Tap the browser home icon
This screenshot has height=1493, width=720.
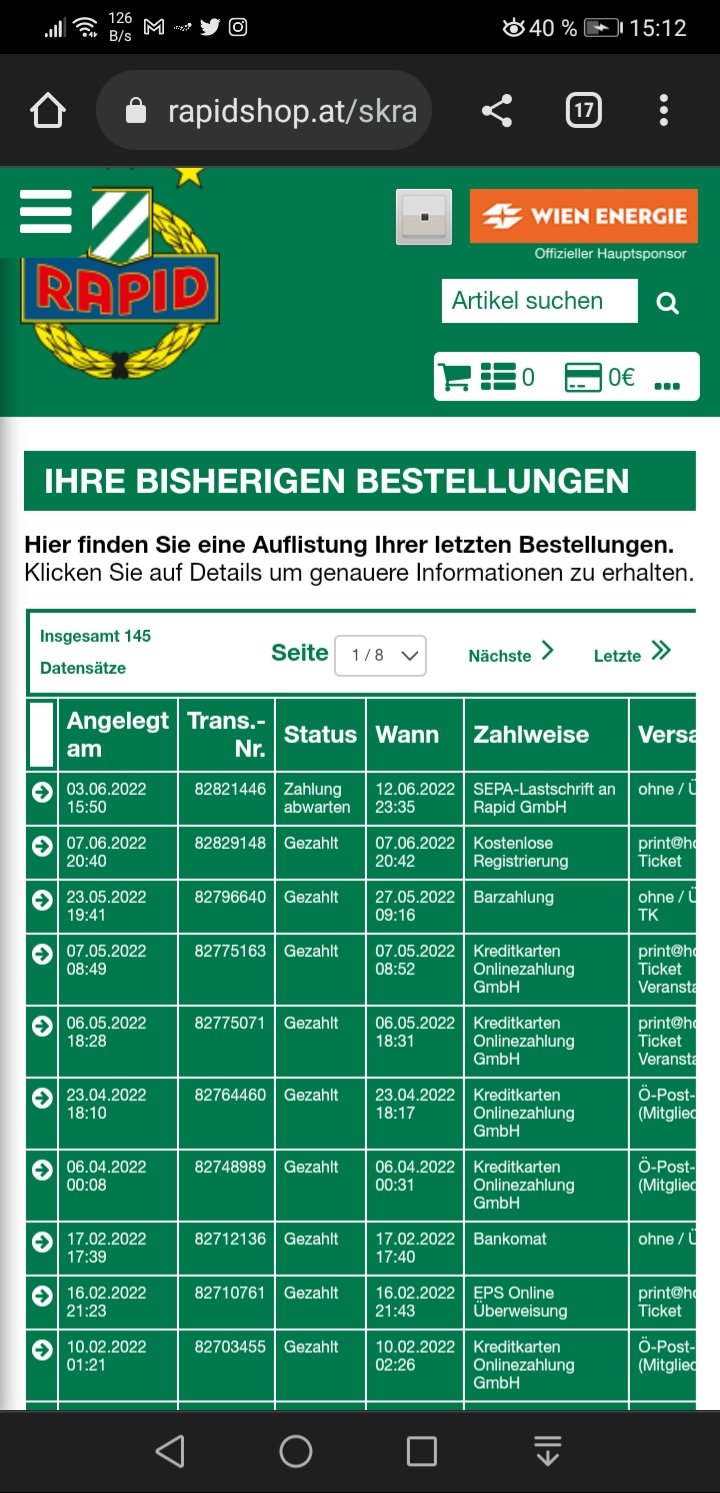coord(48,111)
